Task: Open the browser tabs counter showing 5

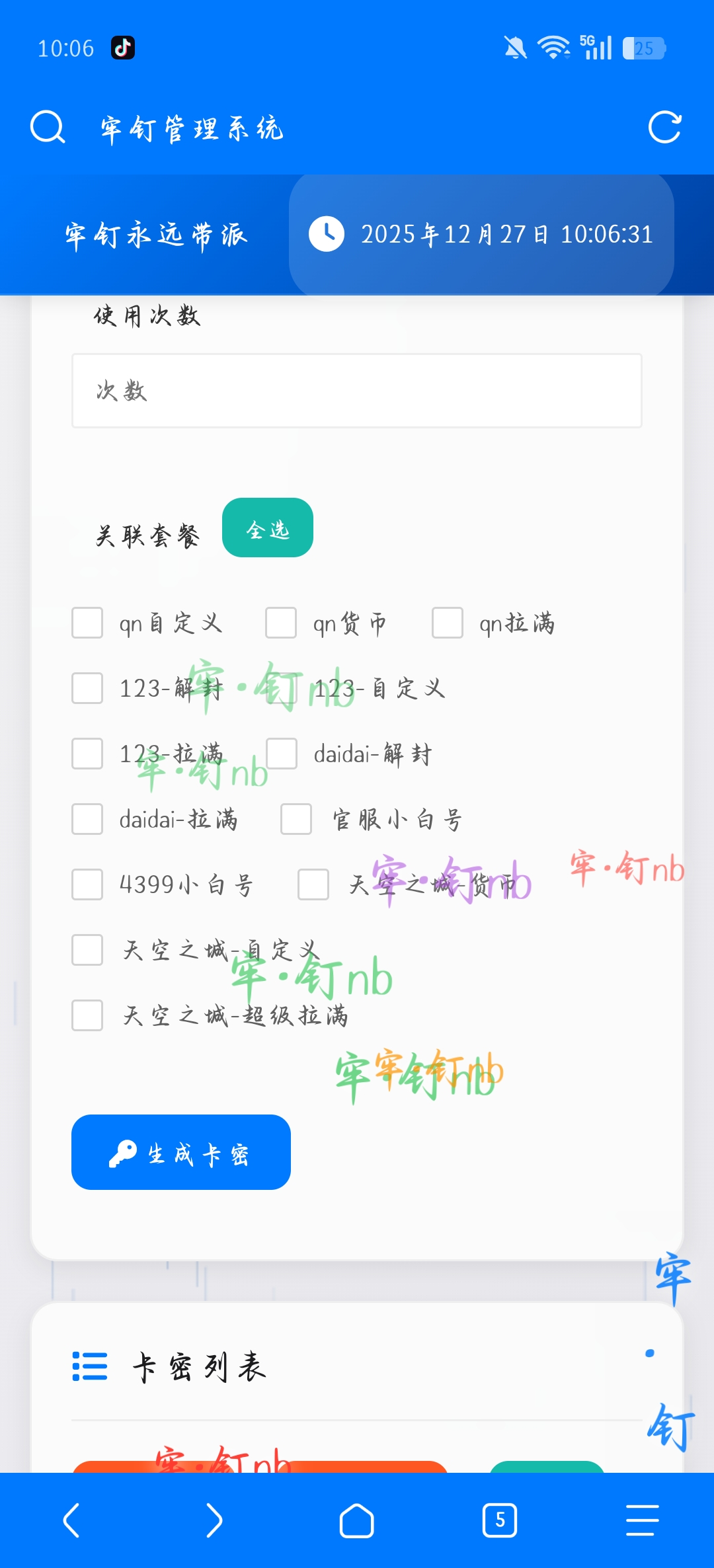Action: (500, 1520)
